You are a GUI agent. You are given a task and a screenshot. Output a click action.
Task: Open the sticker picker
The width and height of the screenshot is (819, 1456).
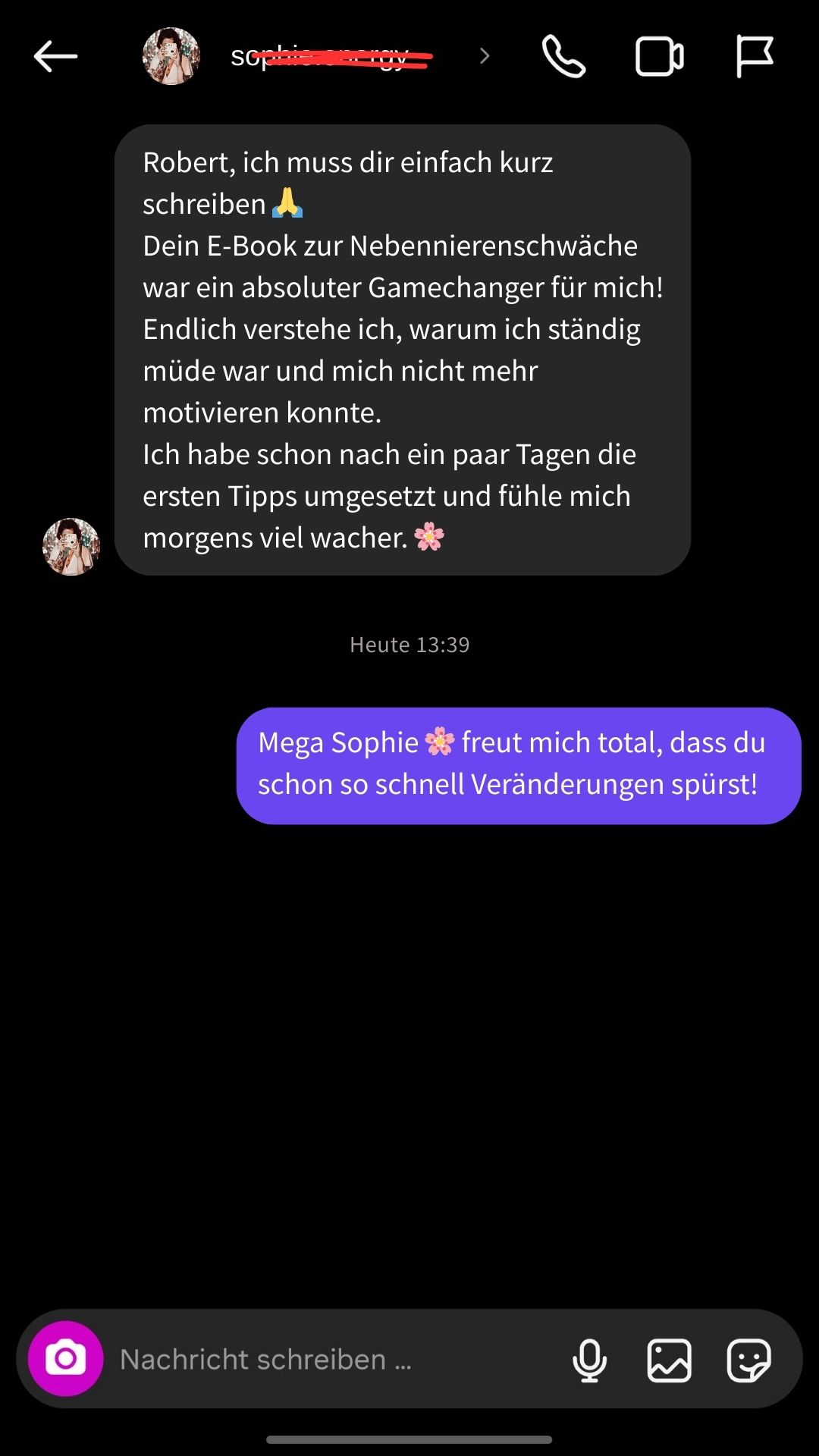(x=748, y=1359)
